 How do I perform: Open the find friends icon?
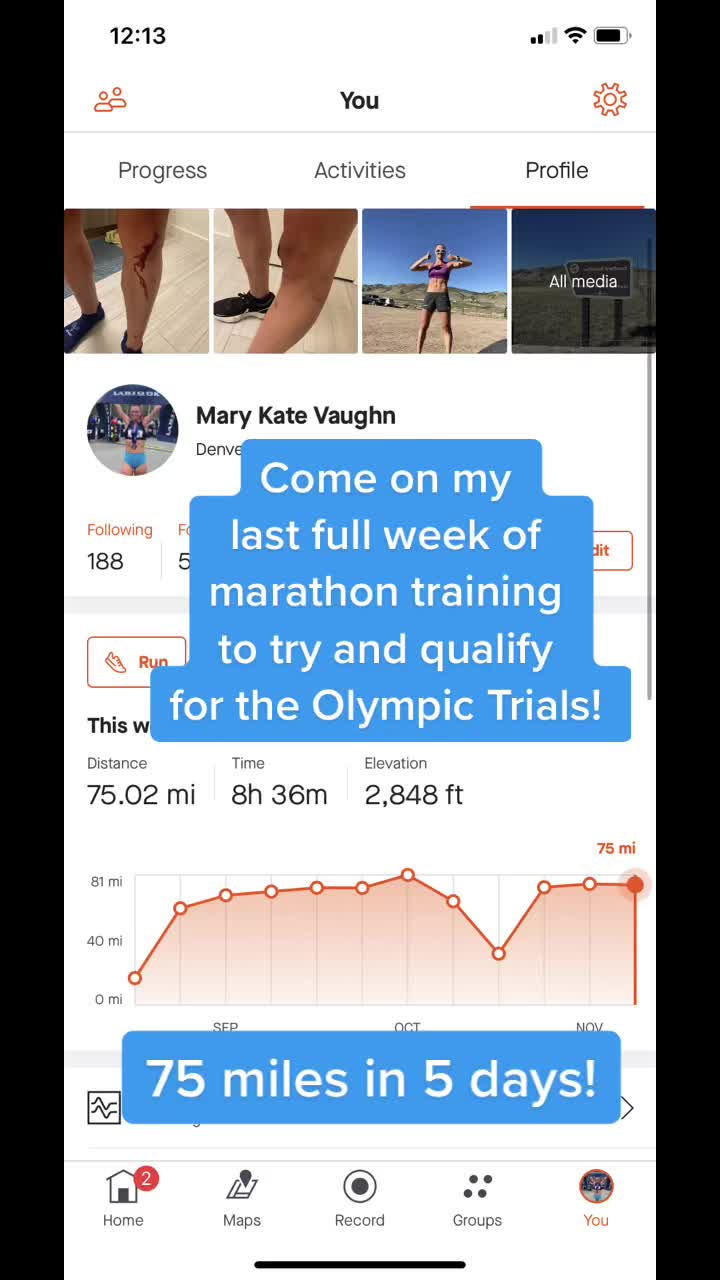pyautogui.click(x=110, y=100)
